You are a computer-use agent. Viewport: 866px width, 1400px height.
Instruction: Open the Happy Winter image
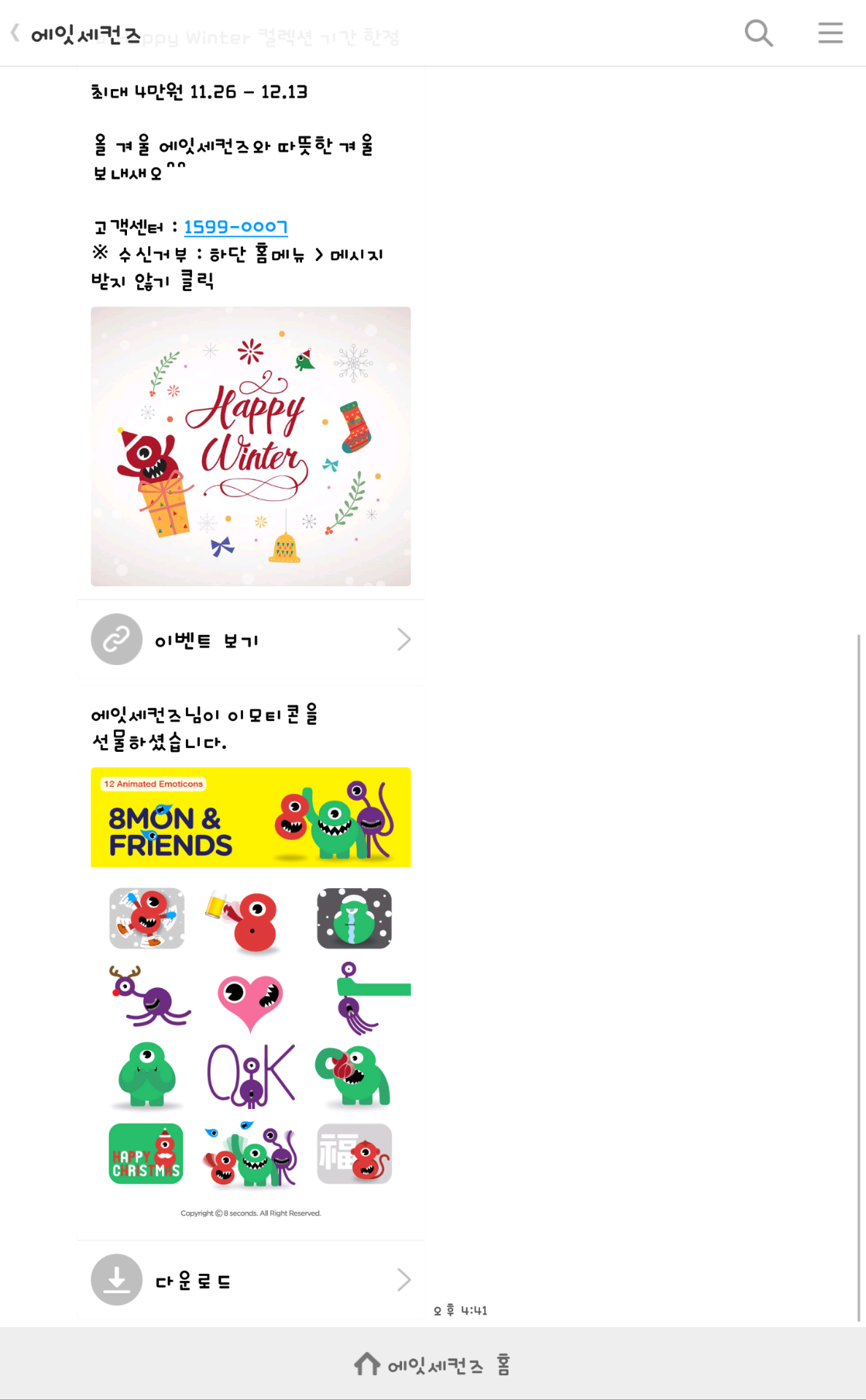click(x=250, y=446)
